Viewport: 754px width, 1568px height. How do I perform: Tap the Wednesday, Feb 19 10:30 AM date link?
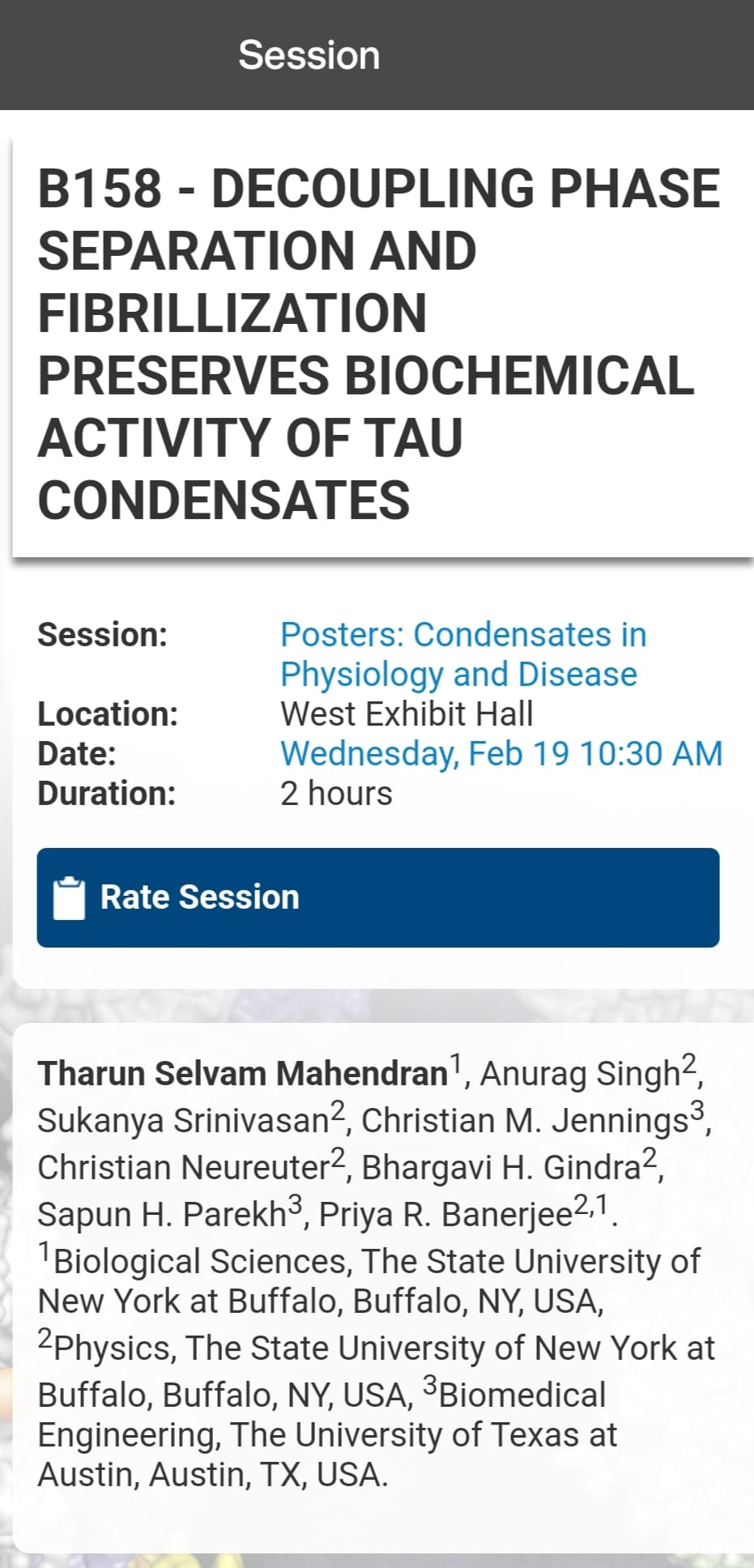point(501,753)
